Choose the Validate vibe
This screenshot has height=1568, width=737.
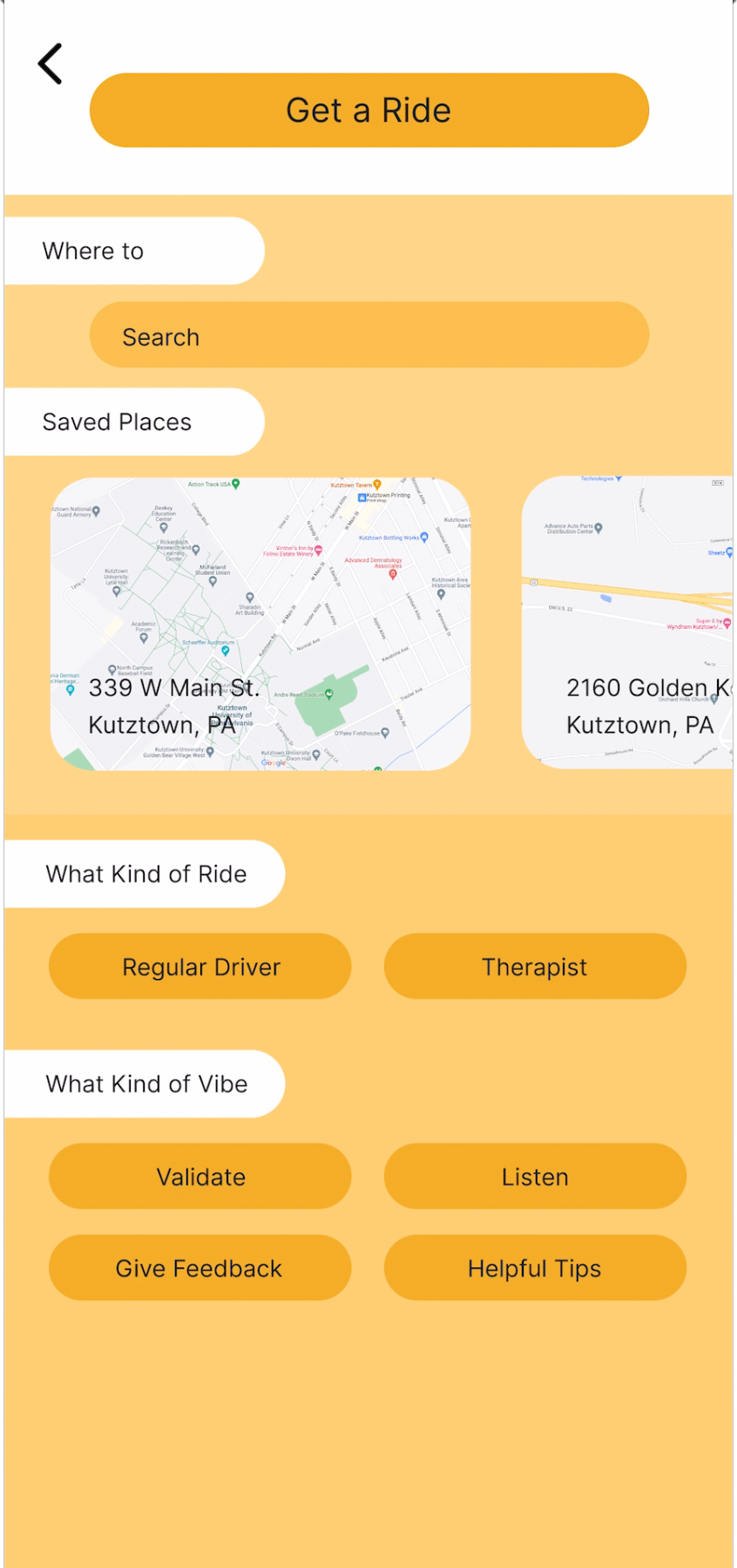pos(200,1176)
